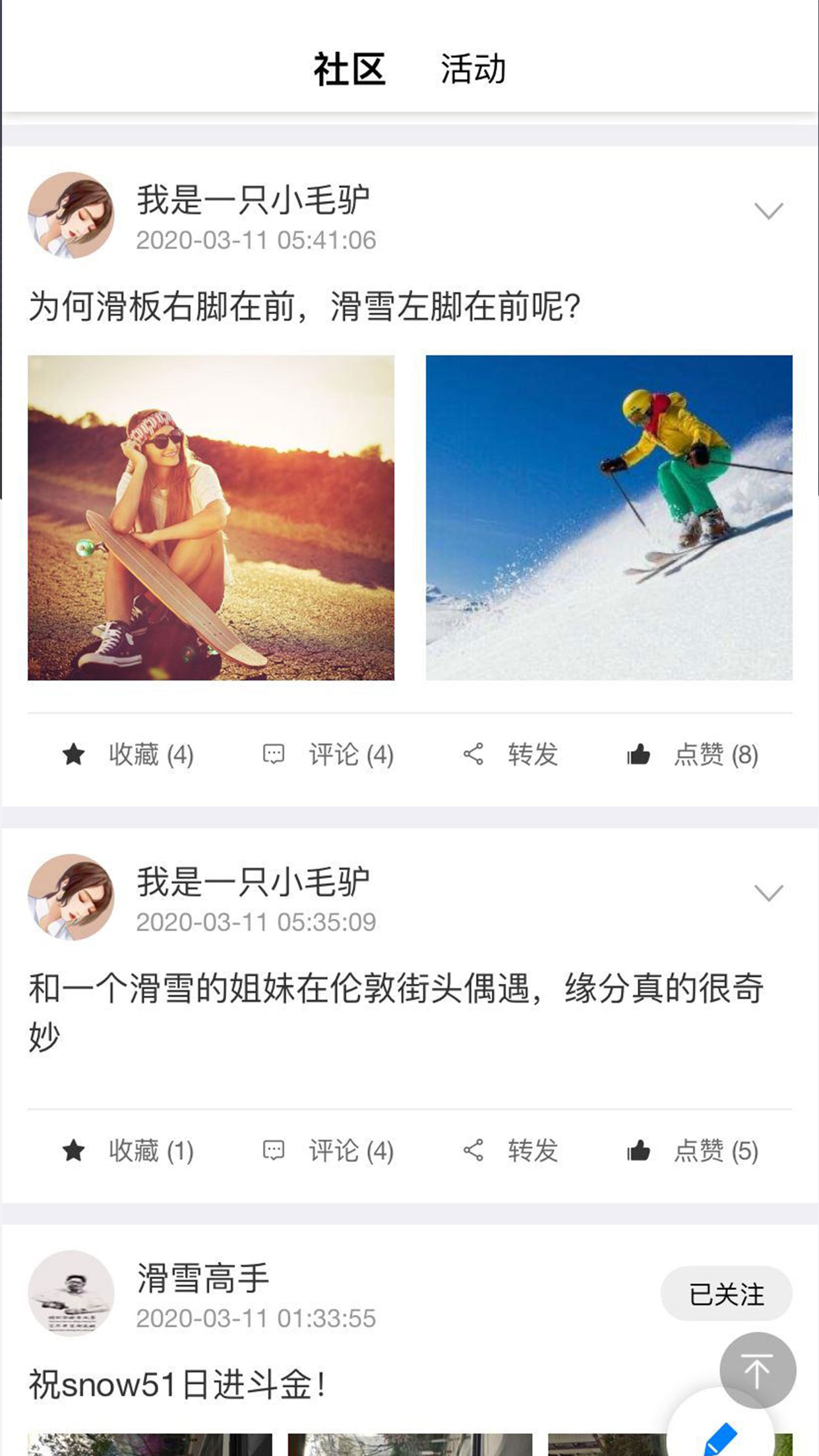Select the favorite star icon on first post
Image resolution: width=819 pixels, height=1456 pixels.
click(75, 756)
